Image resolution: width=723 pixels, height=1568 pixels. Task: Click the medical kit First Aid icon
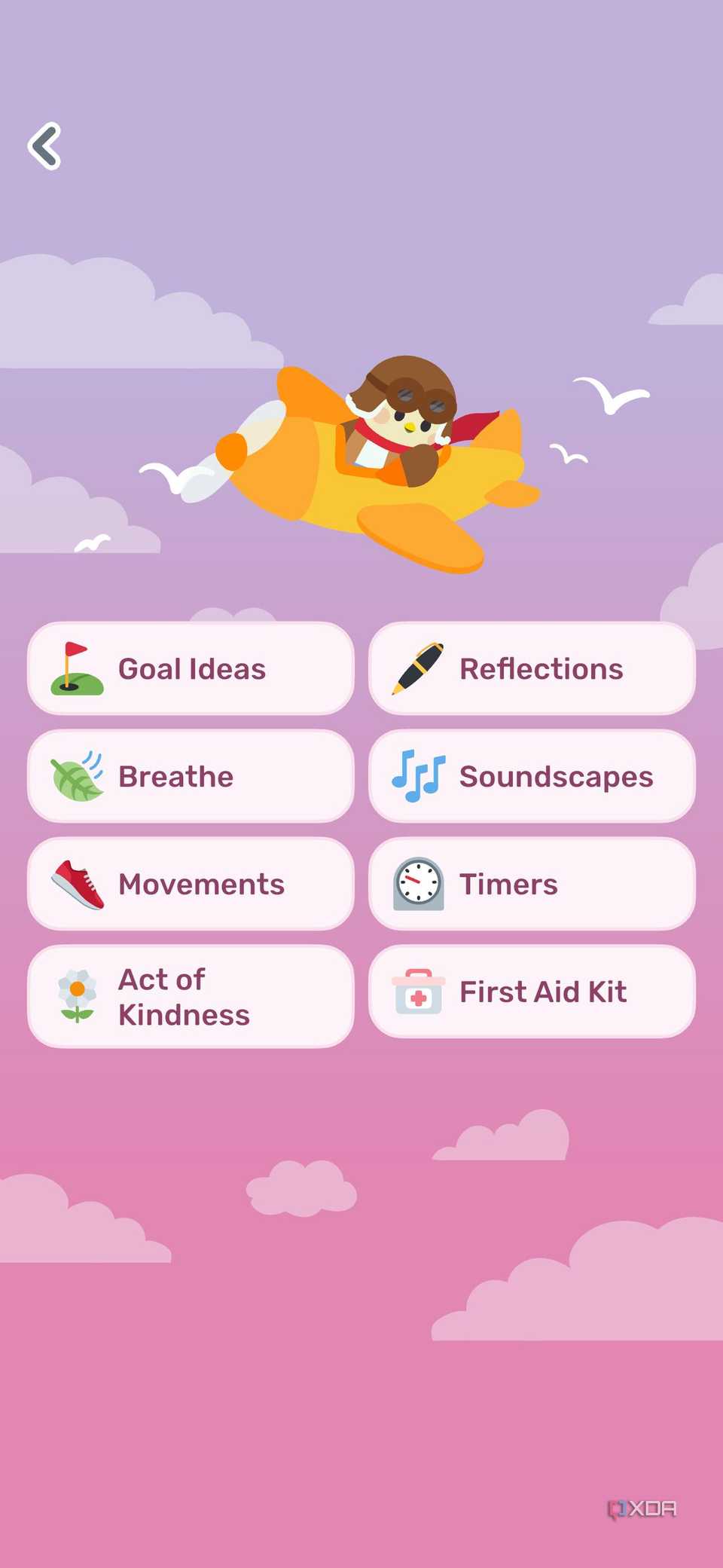pyautogui.click(x=417, y=992)
